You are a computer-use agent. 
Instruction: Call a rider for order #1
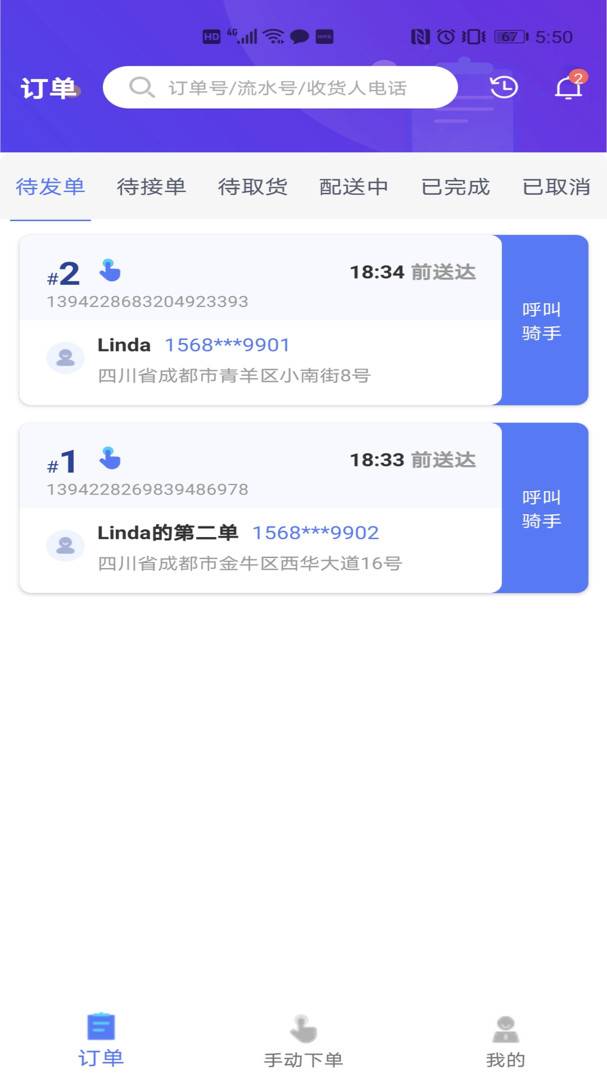click(x=543, y=508)
